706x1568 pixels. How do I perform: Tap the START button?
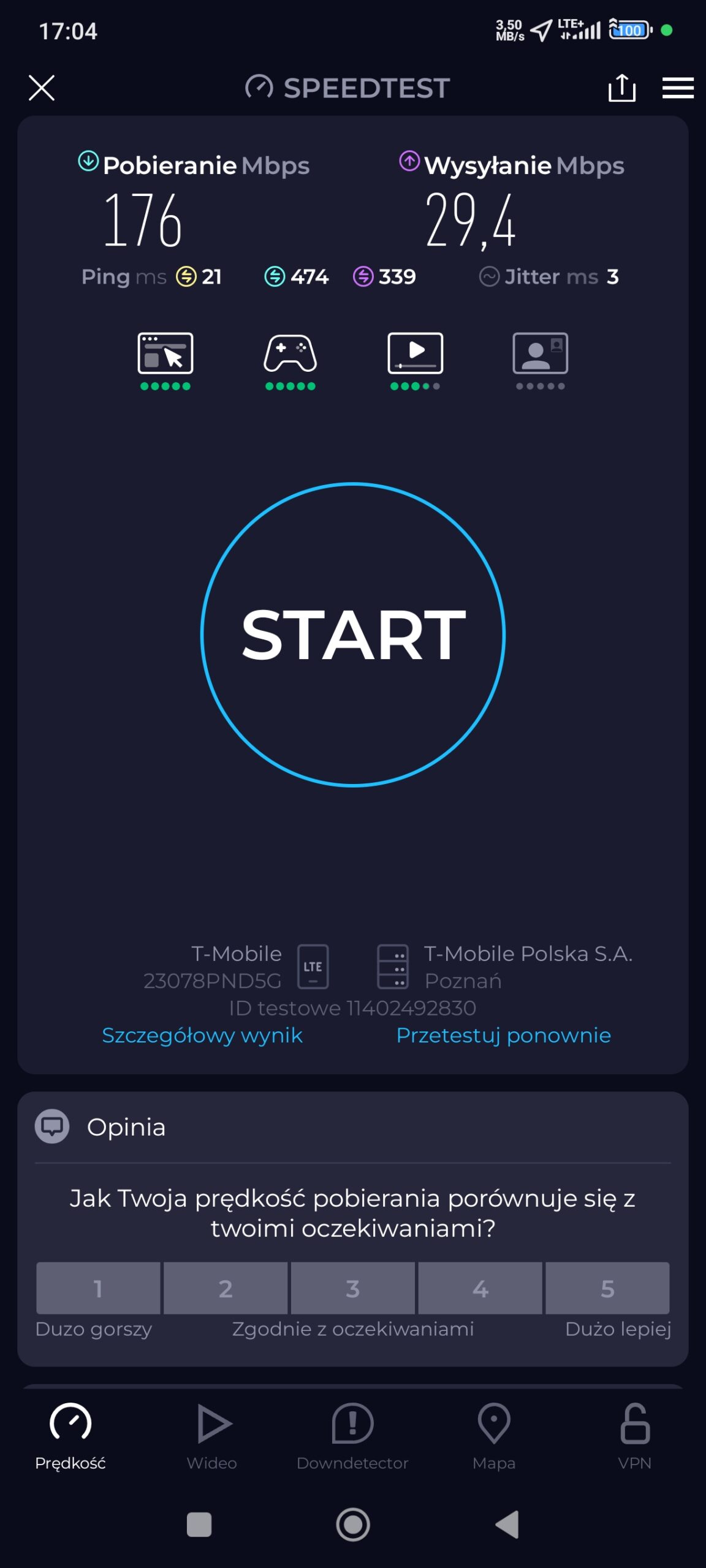(353, 635)
